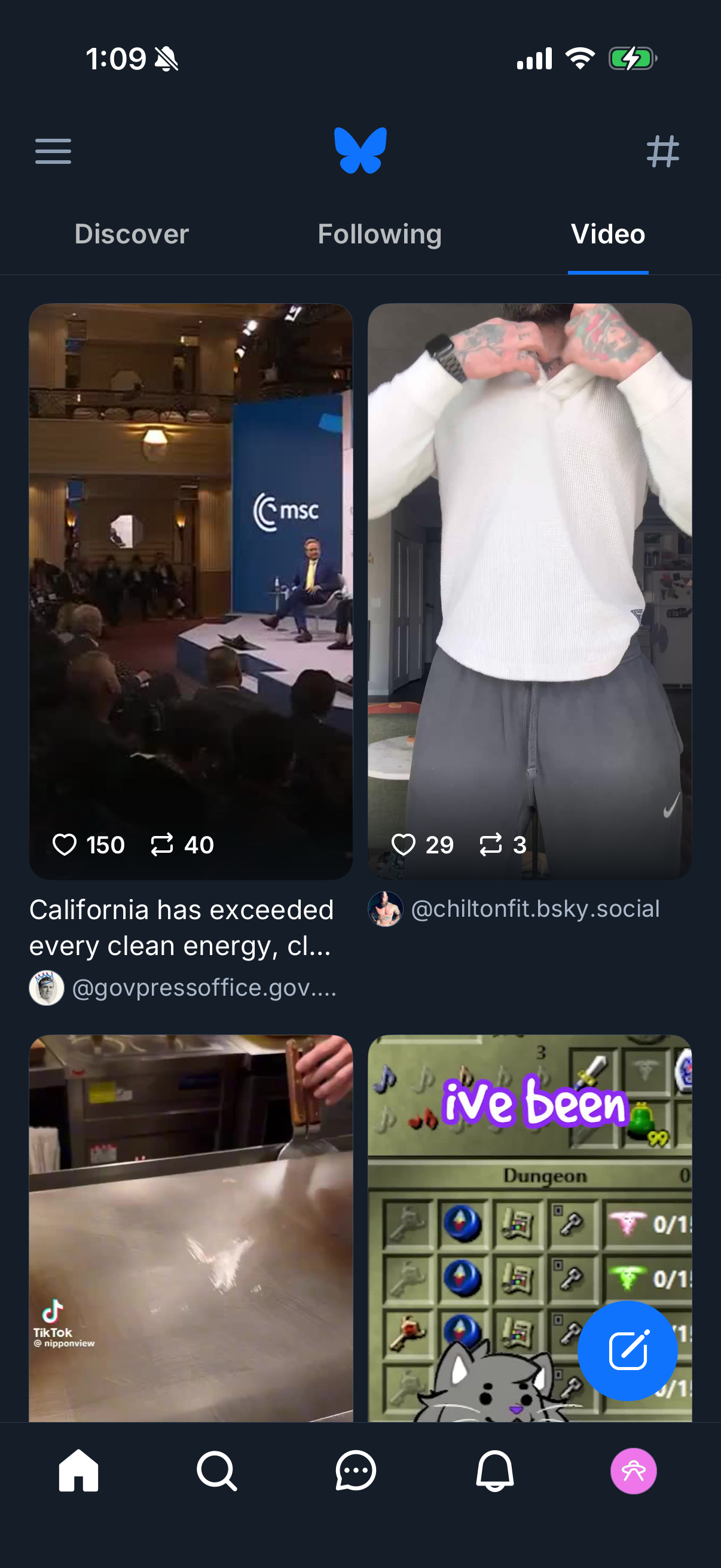
Task: Open the notifications bell
Action: (x=494, y=1472)
